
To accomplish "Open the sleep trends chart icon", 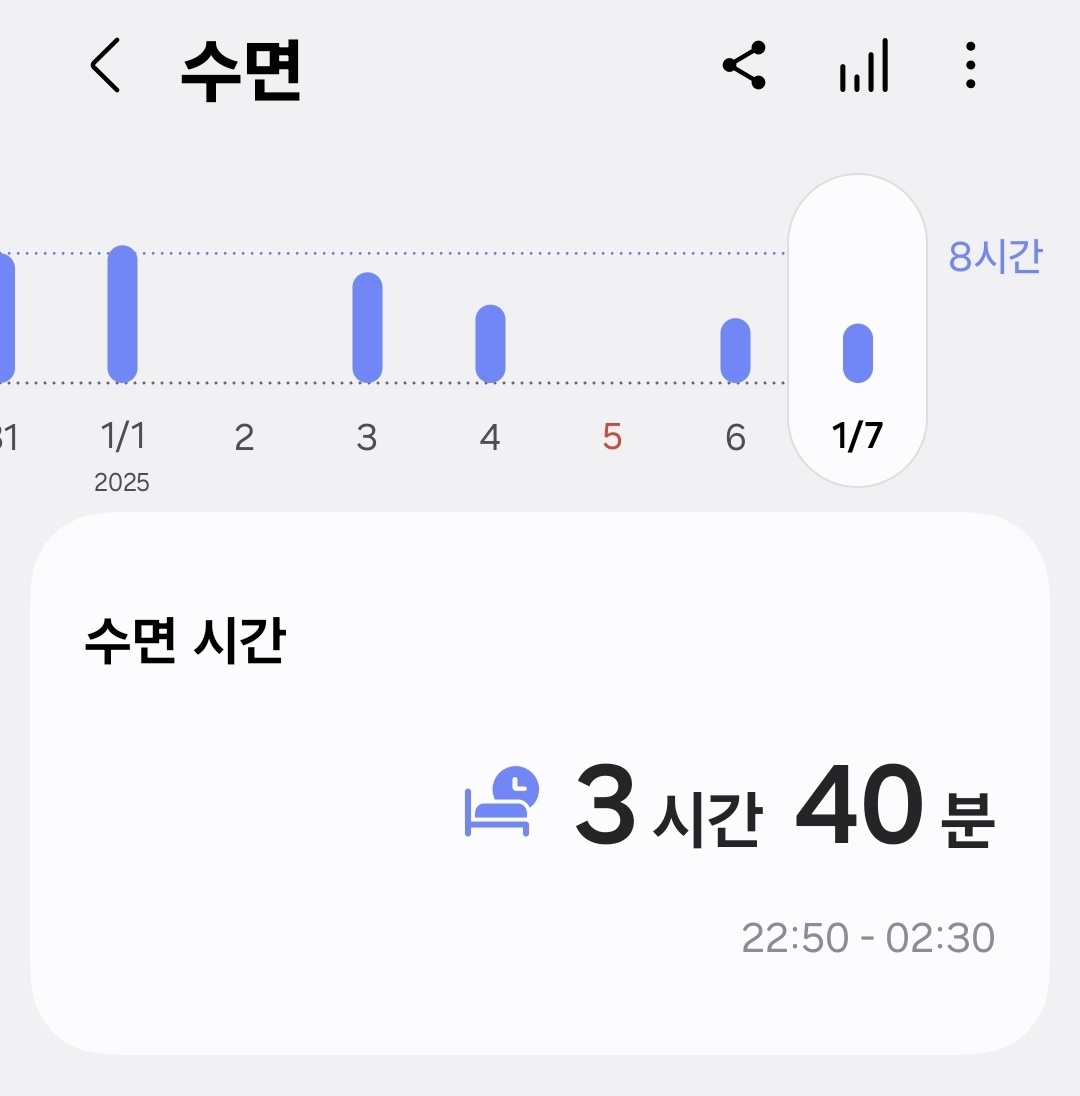I will coord(864,68).
